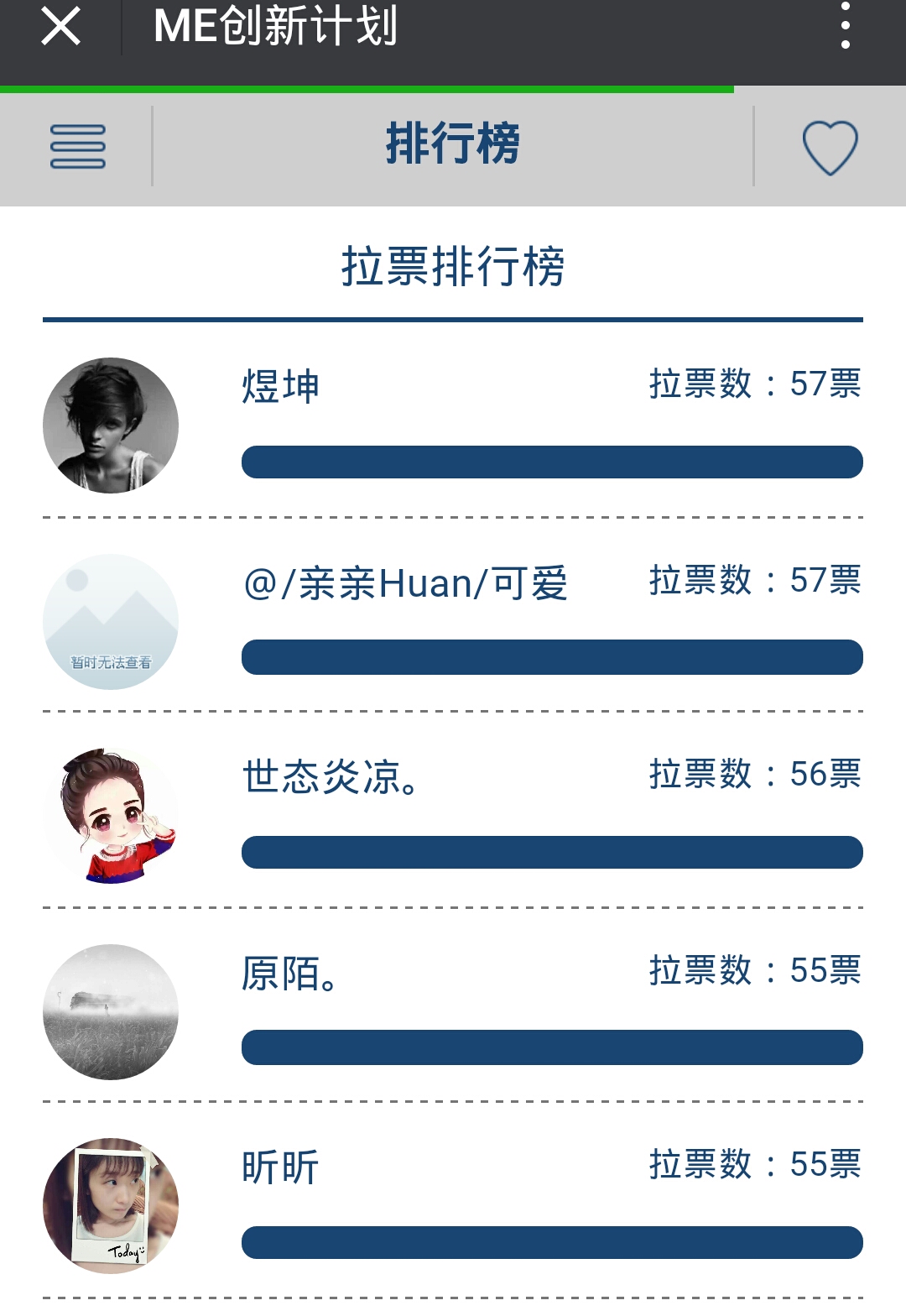Open the three-dot overflow menu
906x1316 pixels.
[845, 26]
